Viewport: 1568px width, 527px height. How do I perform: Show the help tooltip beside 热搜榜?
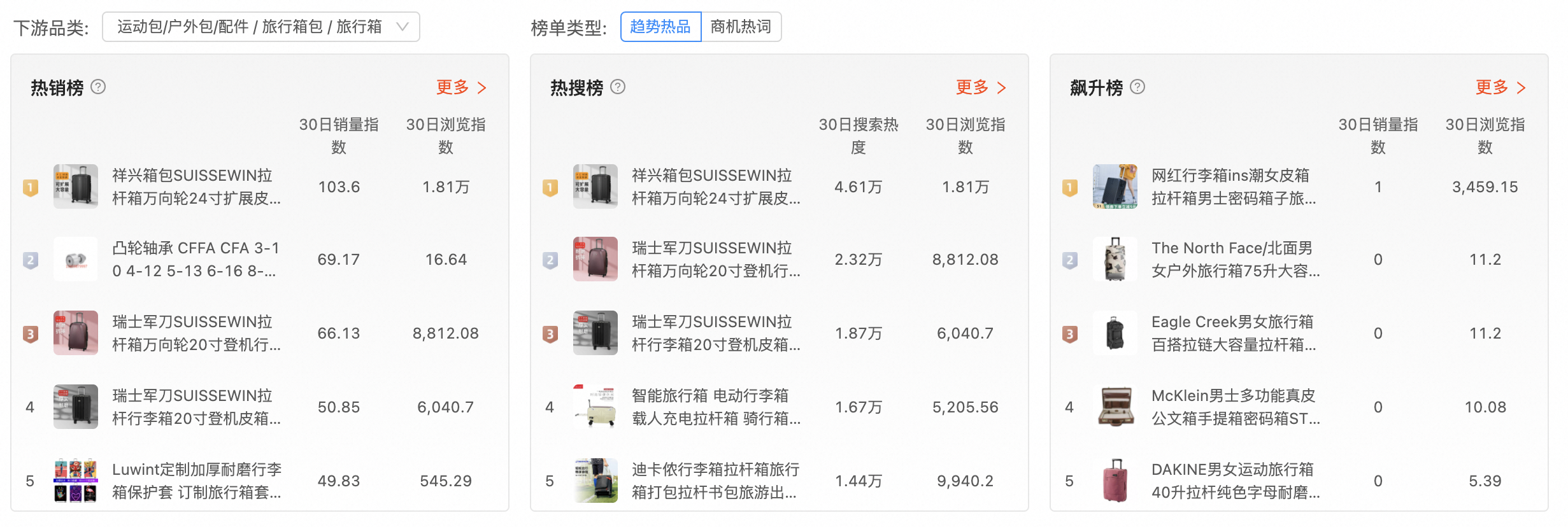pyautogui.click(x=618, y=87)
